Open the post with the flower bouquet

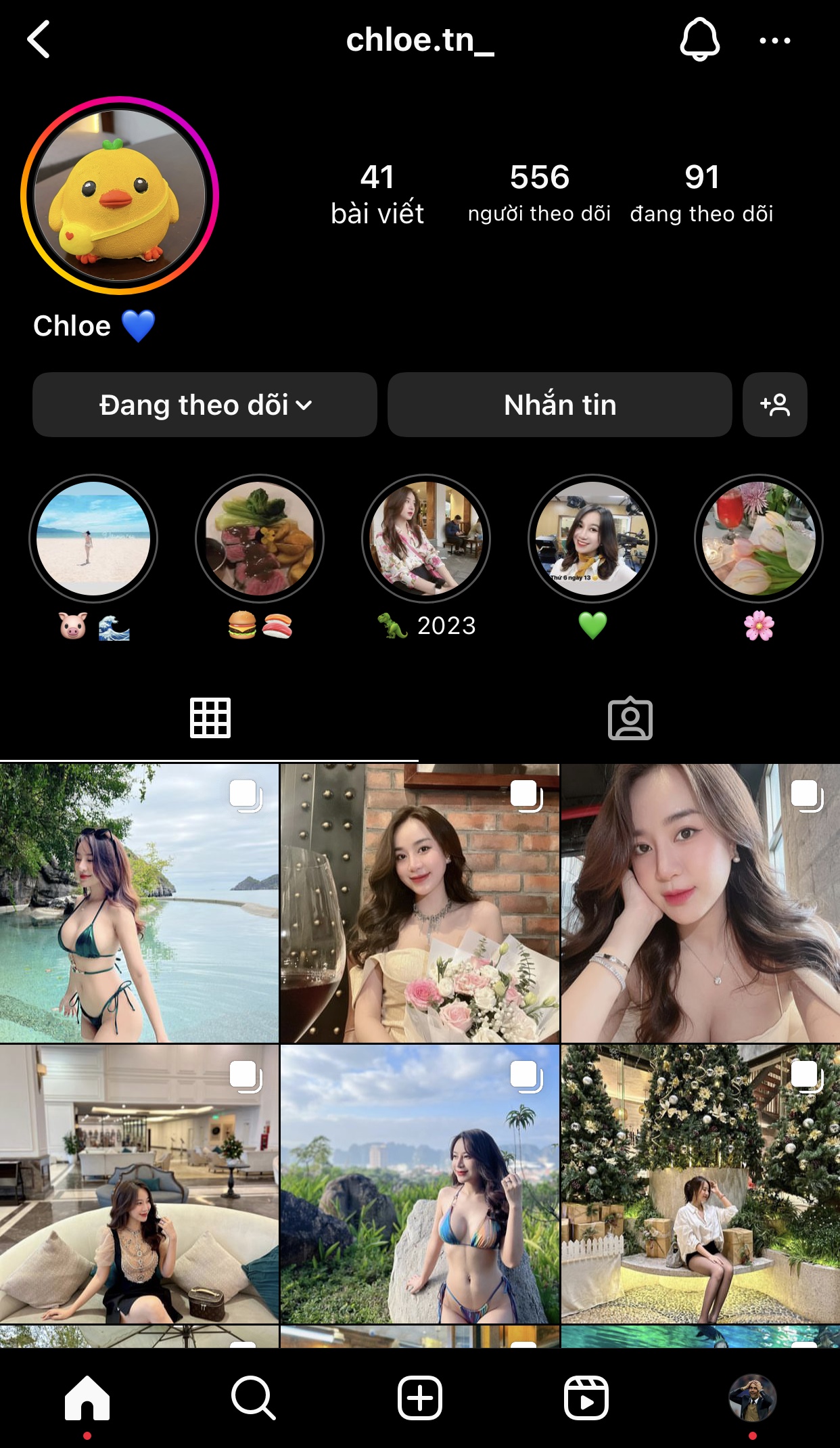(420, 903)
